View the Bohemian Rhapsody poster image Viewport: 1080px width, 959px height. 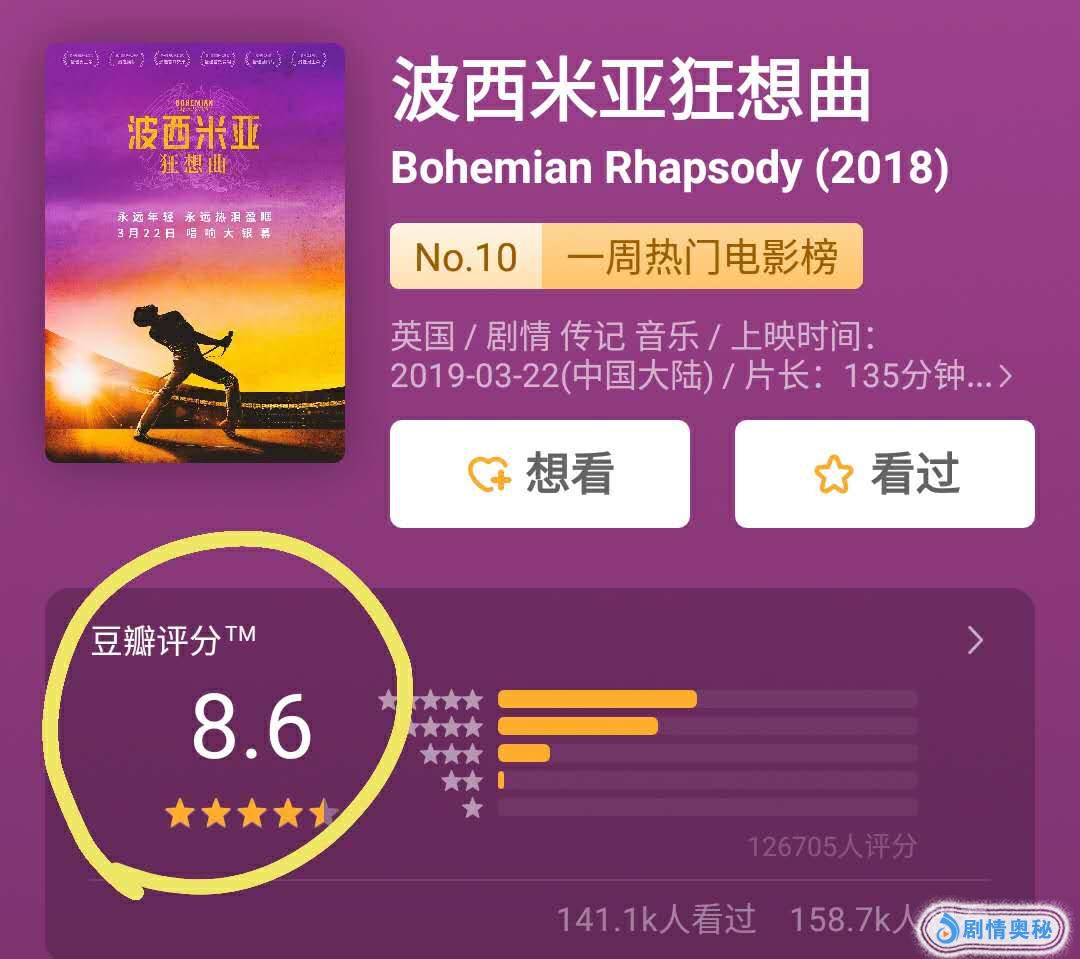click(x=195, y=253)
